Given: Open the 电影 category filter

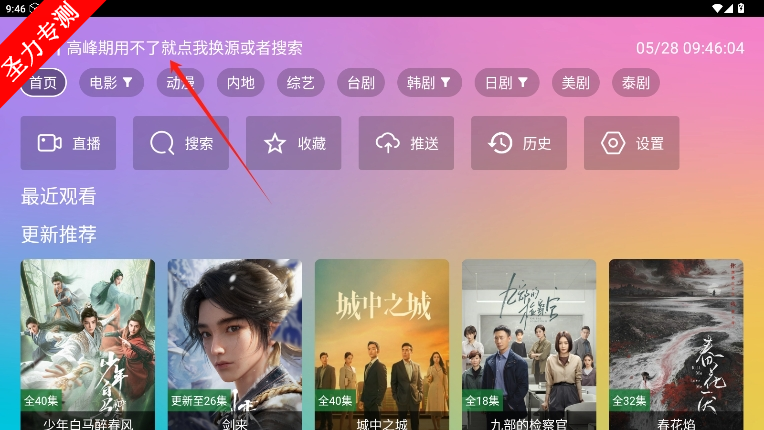Looking at the screenshot, I should (x=111, y=83).
